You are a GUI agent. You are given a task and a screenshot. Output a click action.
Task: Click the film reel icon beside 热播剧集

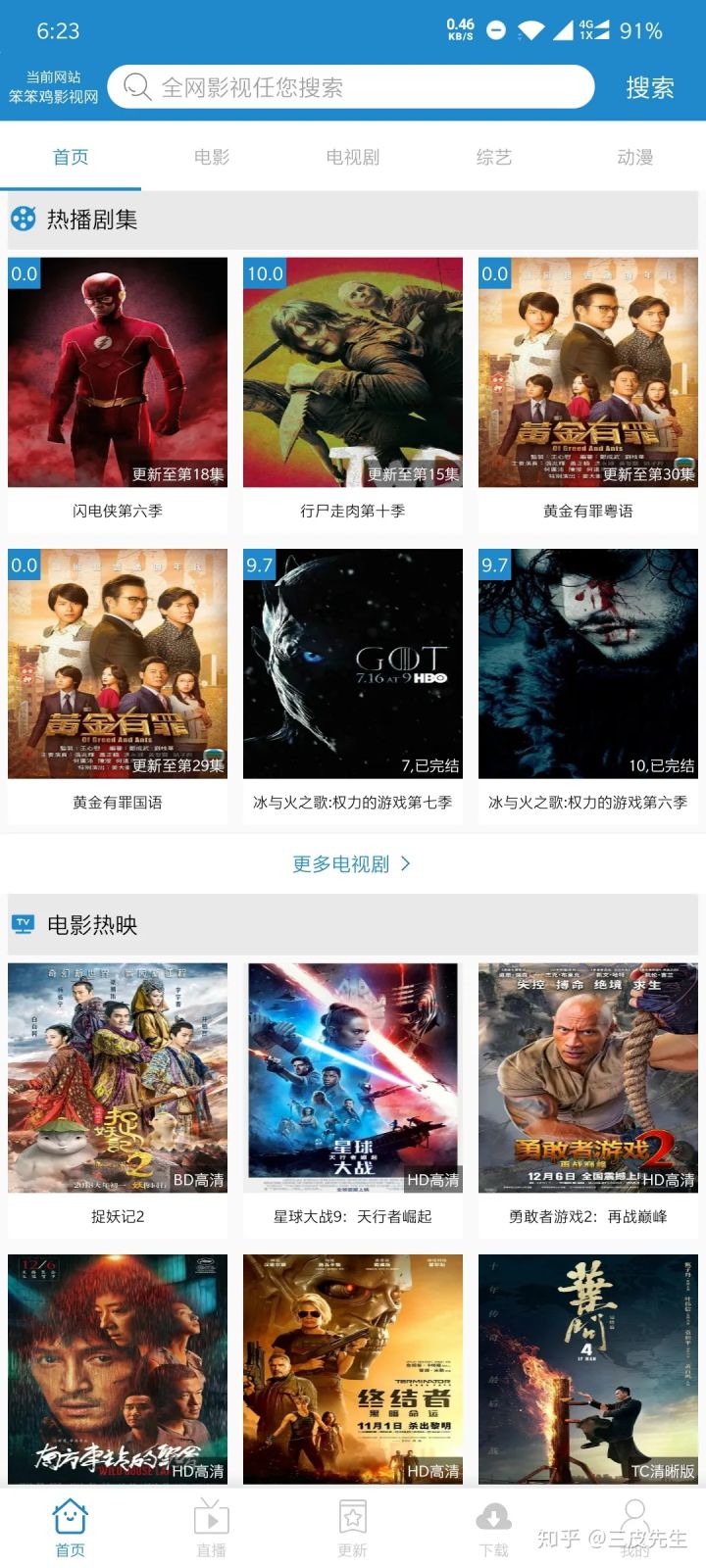[22, 219]
